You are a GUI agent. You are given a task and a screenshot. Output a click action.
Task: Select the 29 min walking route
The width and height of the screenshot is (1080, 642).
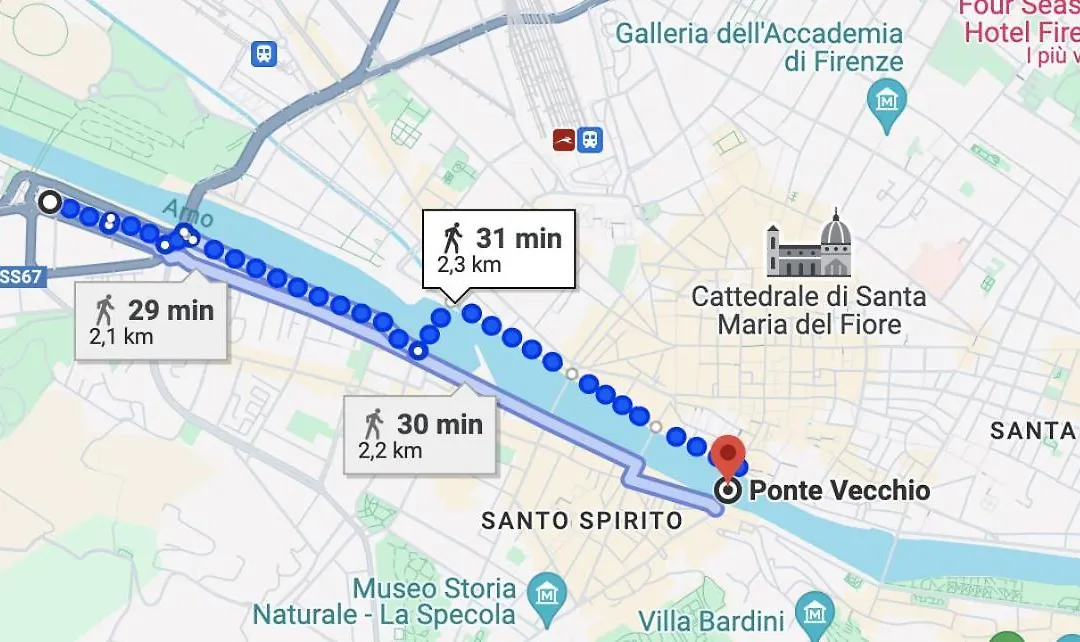pyautogui.click(x=151, y=320)
